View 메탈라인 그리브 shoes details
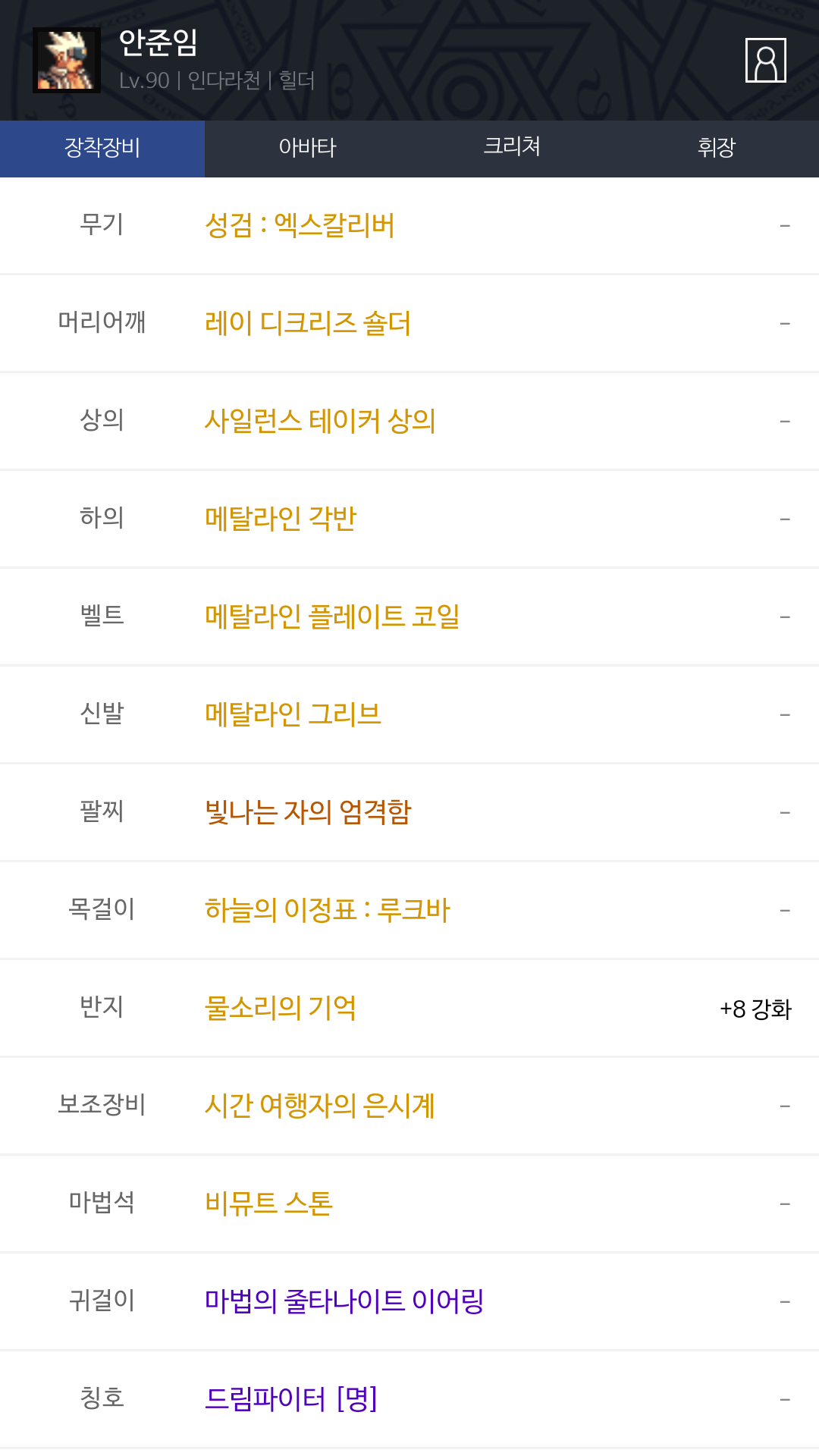Screen dimensions: 819x1456 click(x=293, y=714)
